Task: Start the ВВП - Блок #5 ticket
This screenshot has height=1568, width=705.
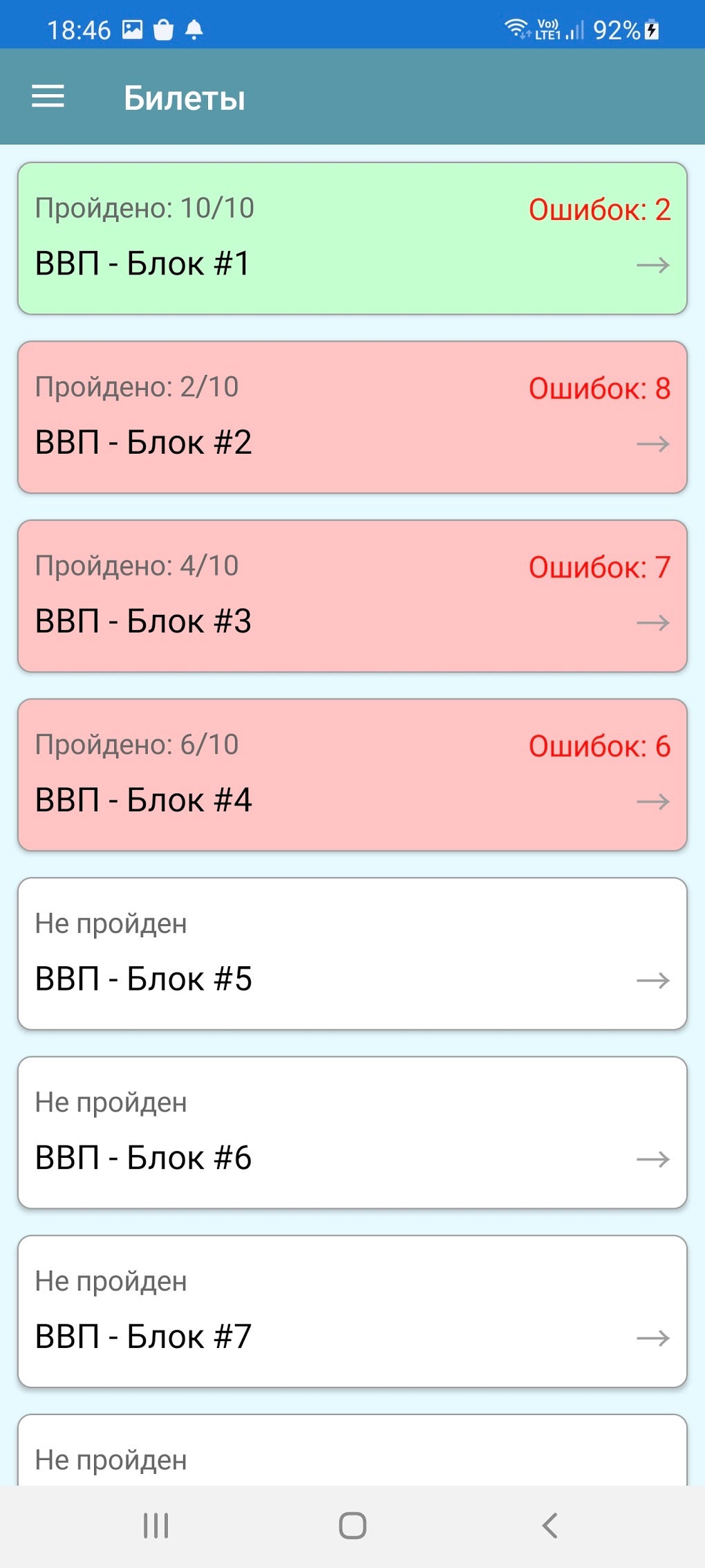Action: tap(352, 954)
